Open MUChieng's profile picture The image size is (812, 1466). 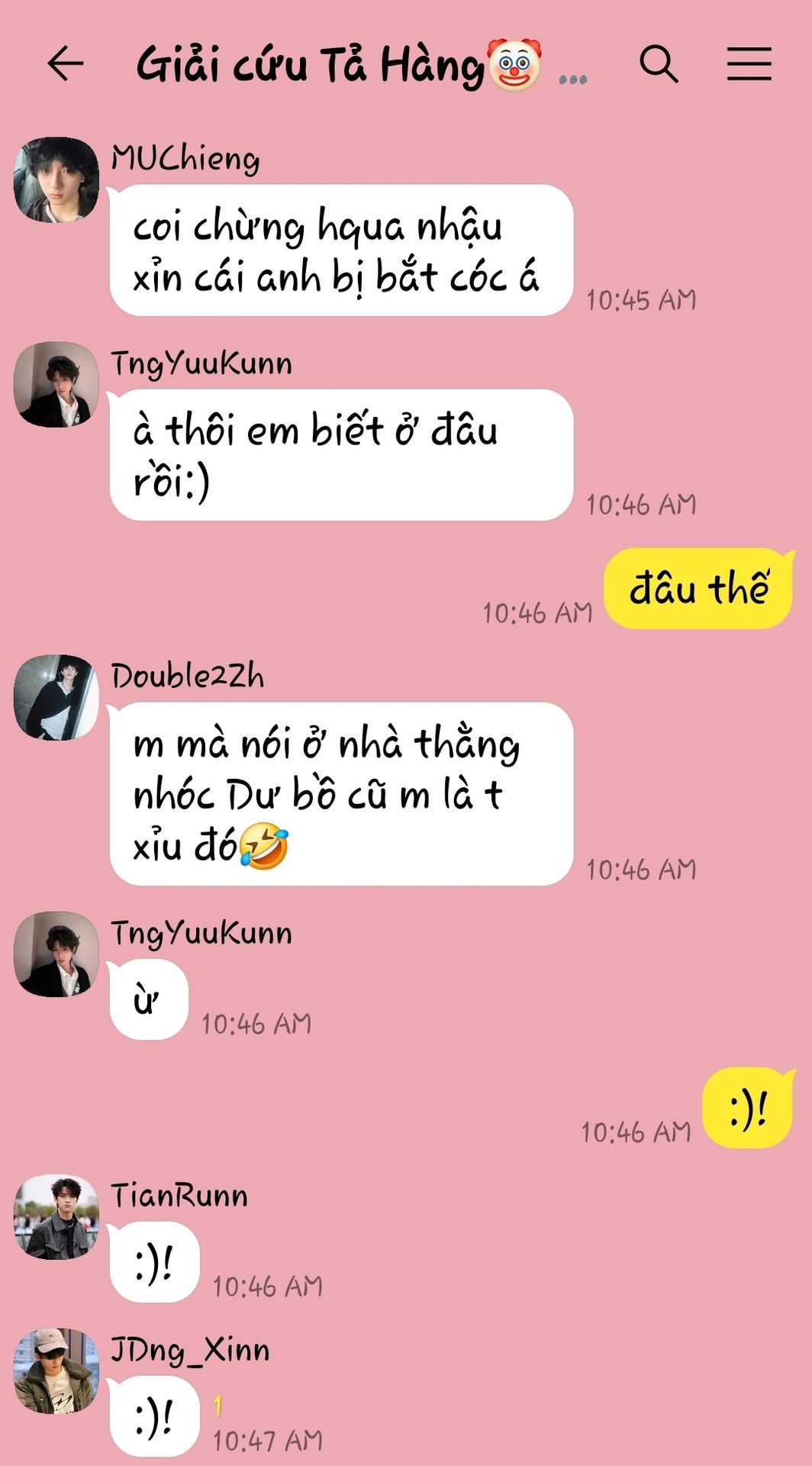click(x=56, y=179)
